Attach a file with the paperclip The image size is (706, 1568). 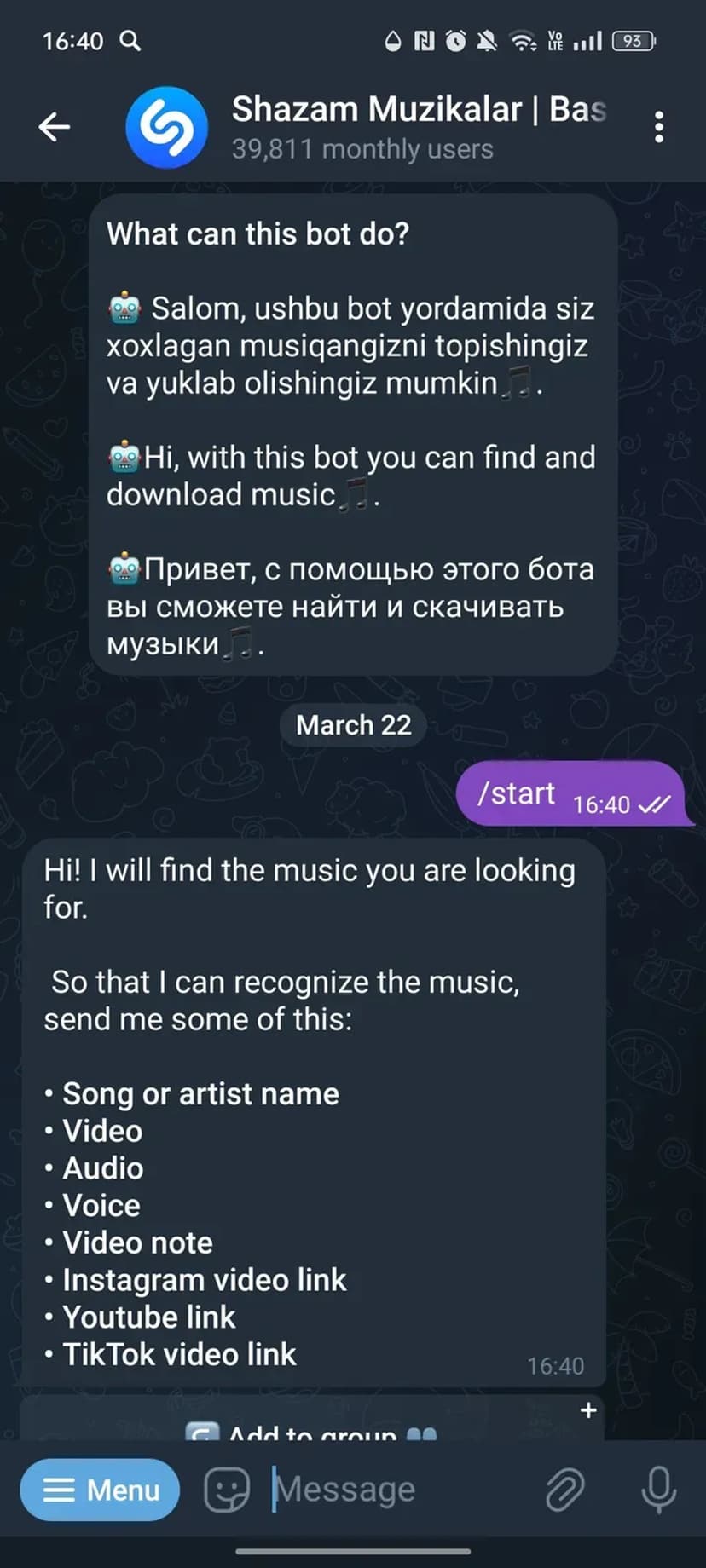coord(564,1490)
